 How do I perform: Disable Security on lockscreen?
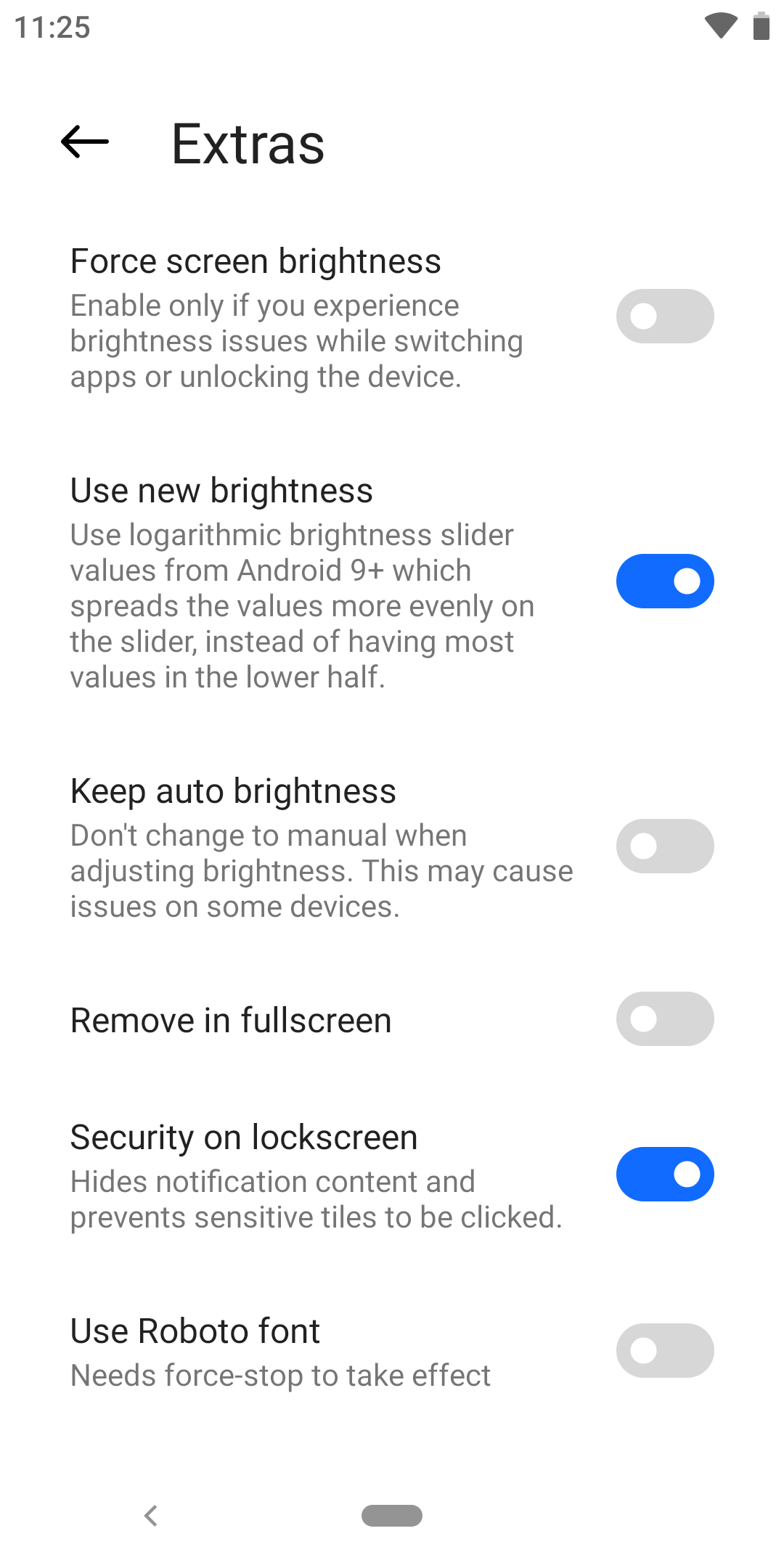point(665,1174)
